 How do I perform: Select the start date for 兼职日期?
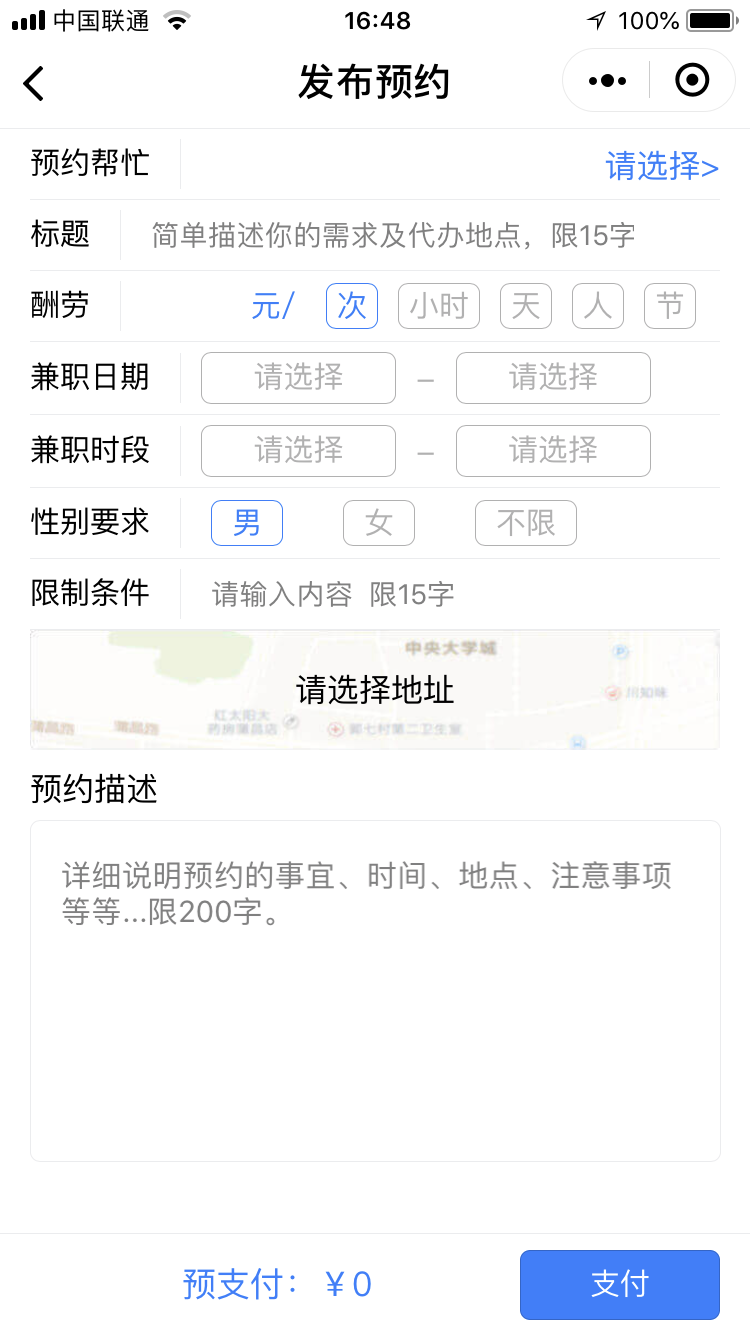click(298, 378)
